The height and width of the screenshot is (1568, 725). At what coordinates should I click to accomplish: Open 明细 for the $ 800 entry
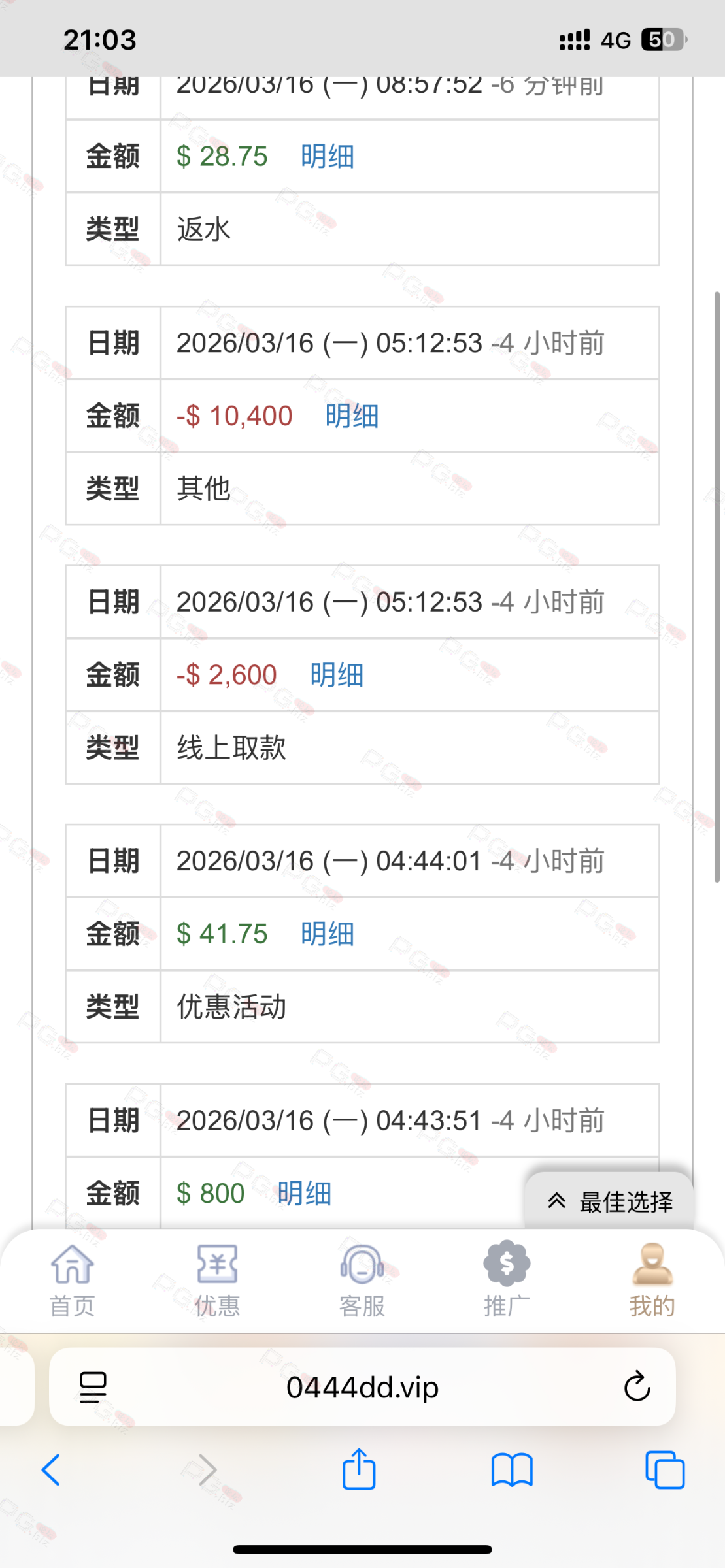[x=305, y=1194]
